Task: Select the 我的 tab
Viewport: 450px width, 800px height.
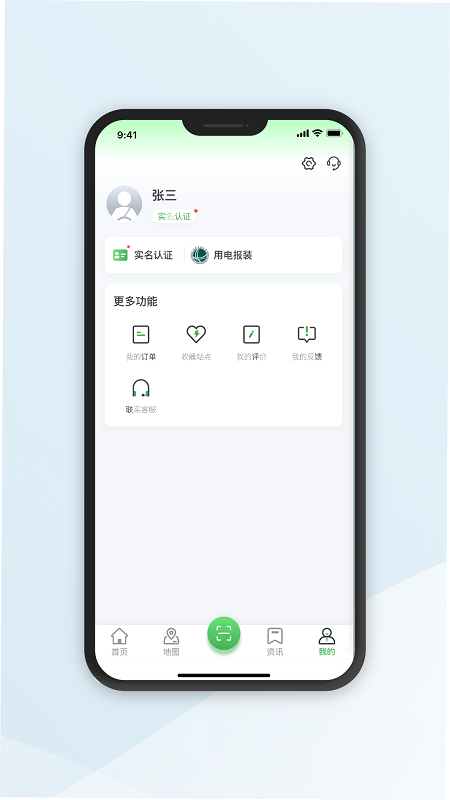Action: (327, 642)
